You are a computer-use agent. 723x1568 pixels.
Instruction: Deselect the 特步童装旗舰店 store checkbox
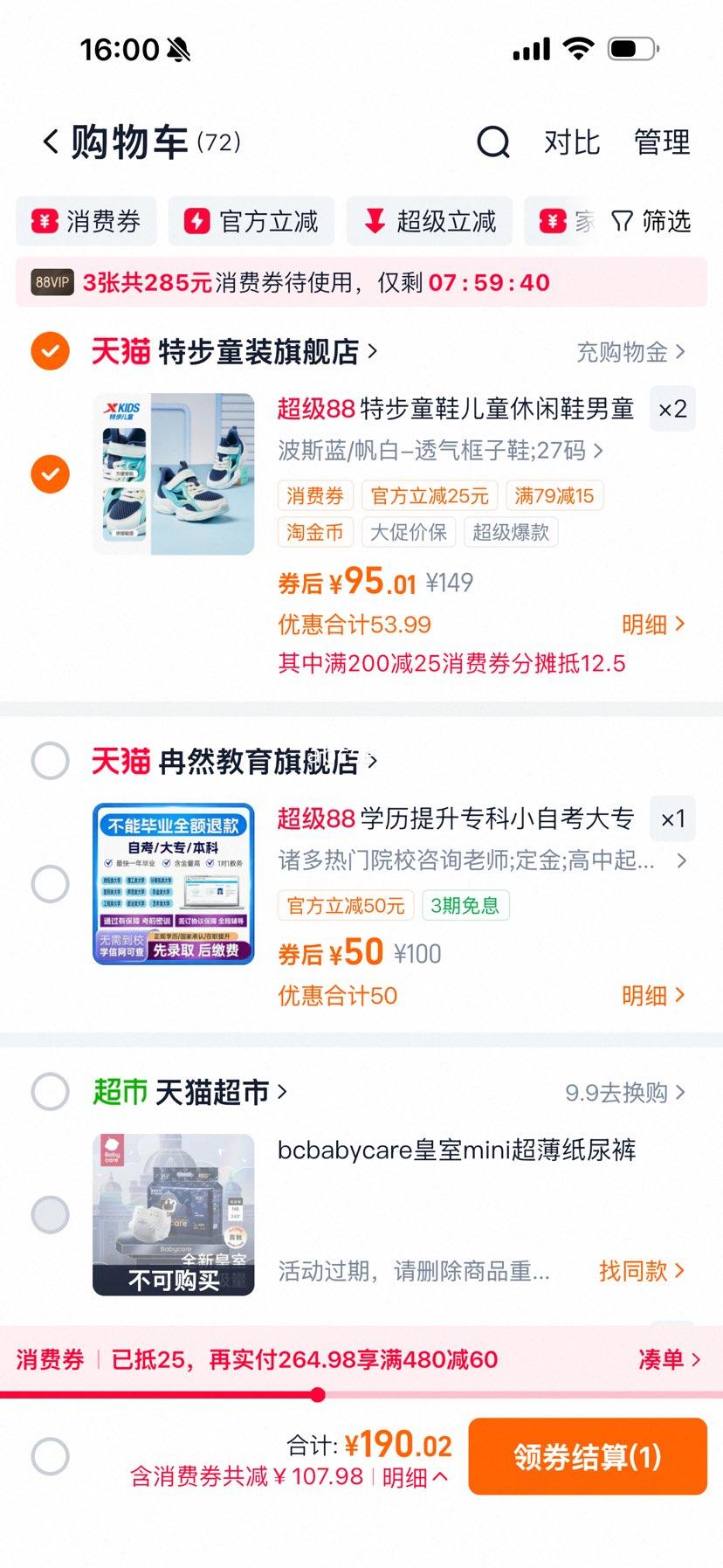(x=50, y=351)
